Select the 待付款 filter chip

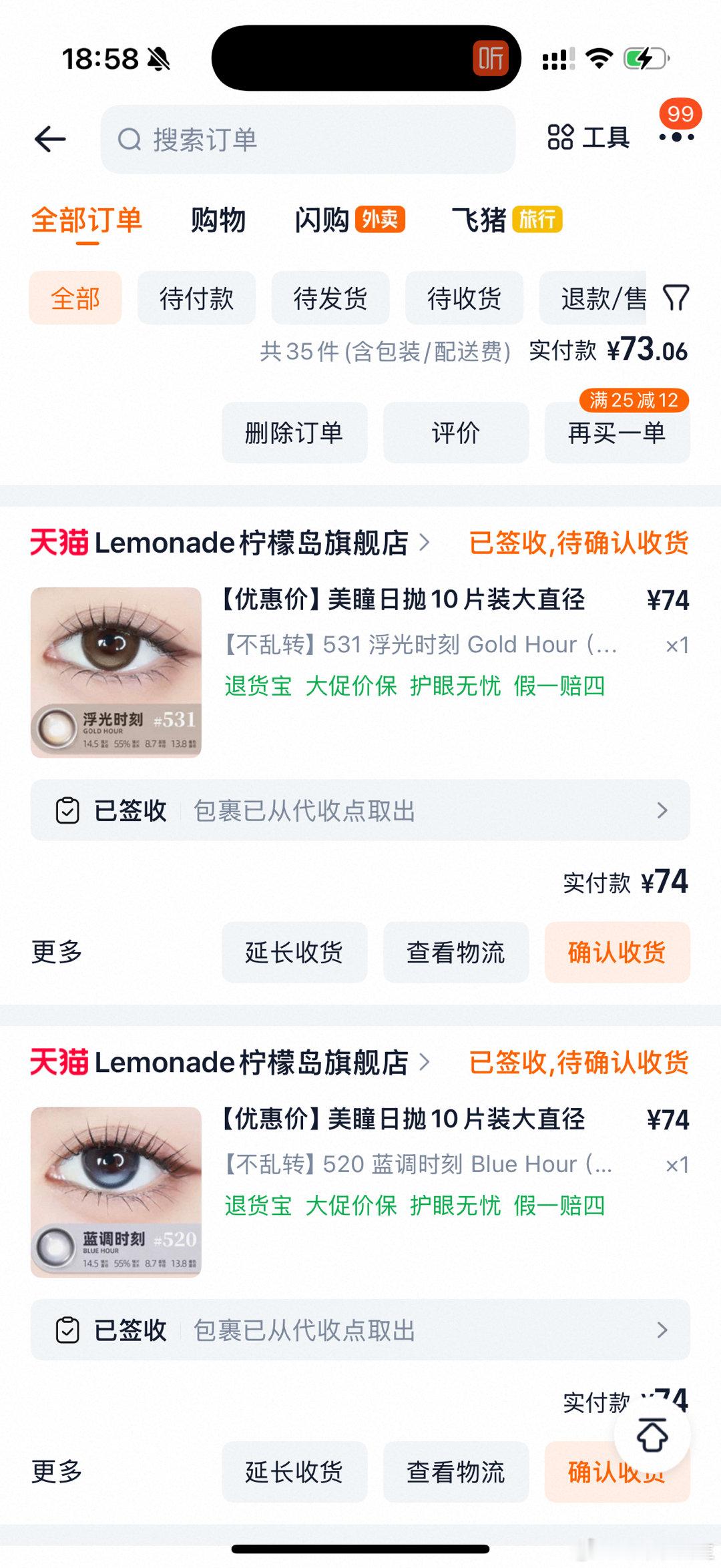click(197, 298)
